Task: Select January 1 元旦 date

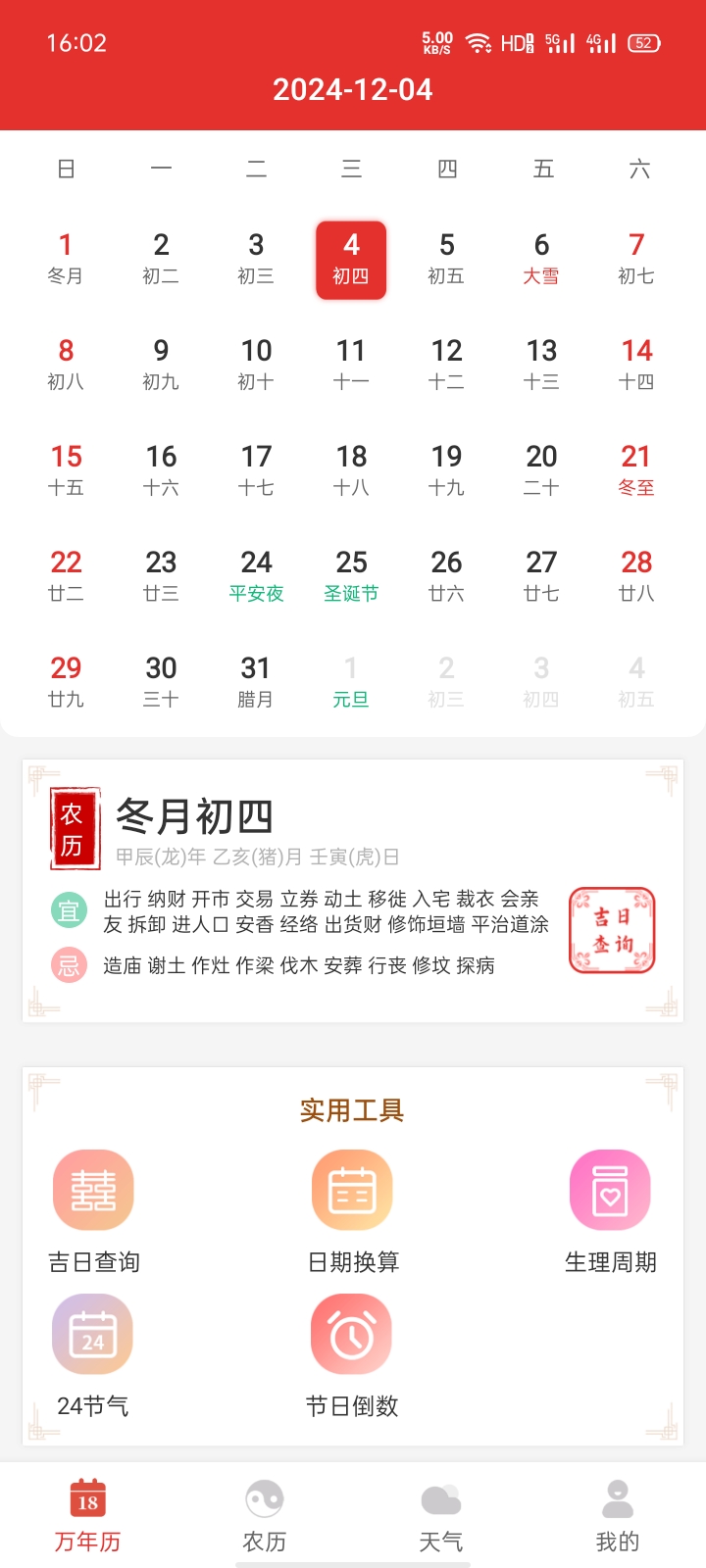Action: click(351, 681)
